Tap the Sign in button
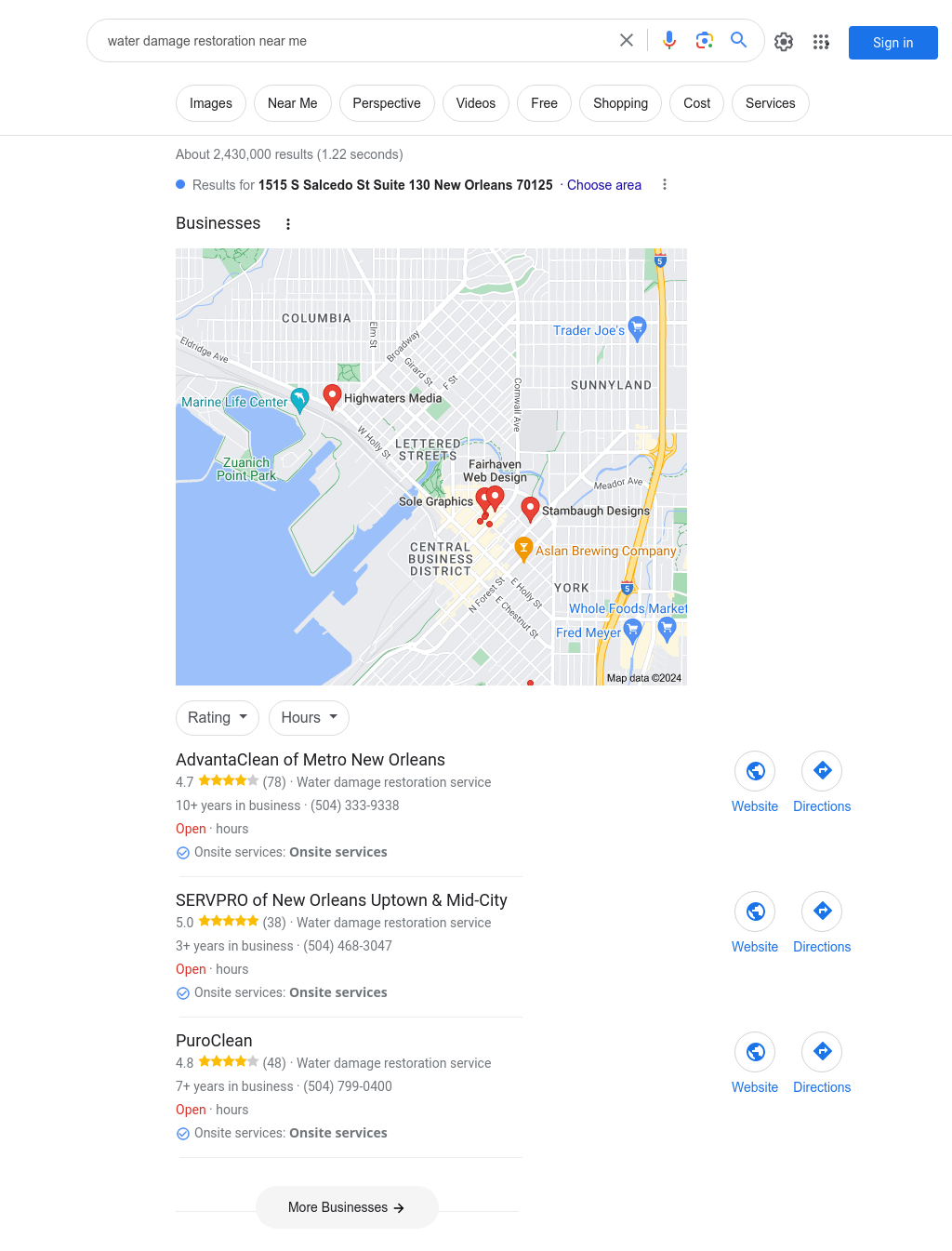Viewport: 952px width, 1251px height. point(892,43)
